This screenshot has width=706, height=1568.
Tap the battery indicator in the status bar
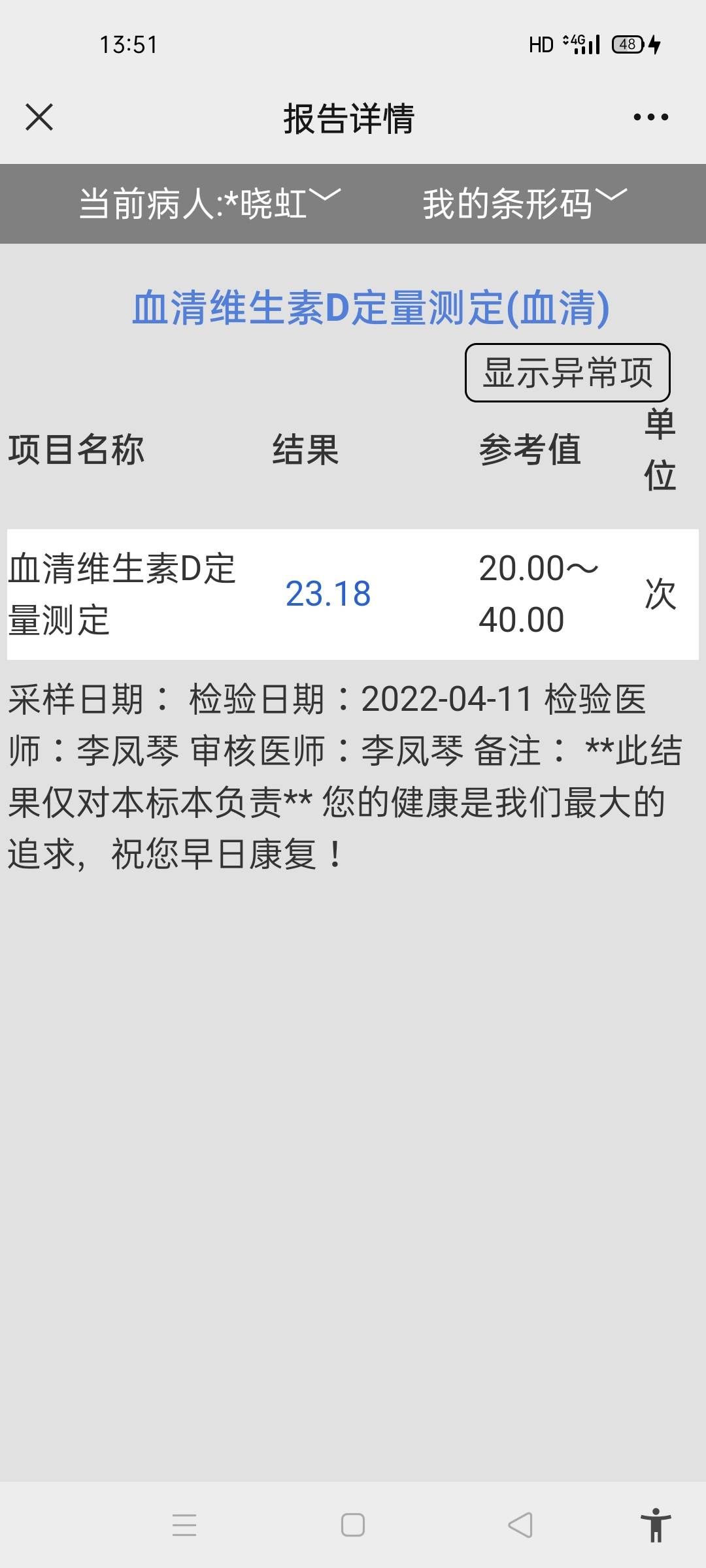point(626,44)
